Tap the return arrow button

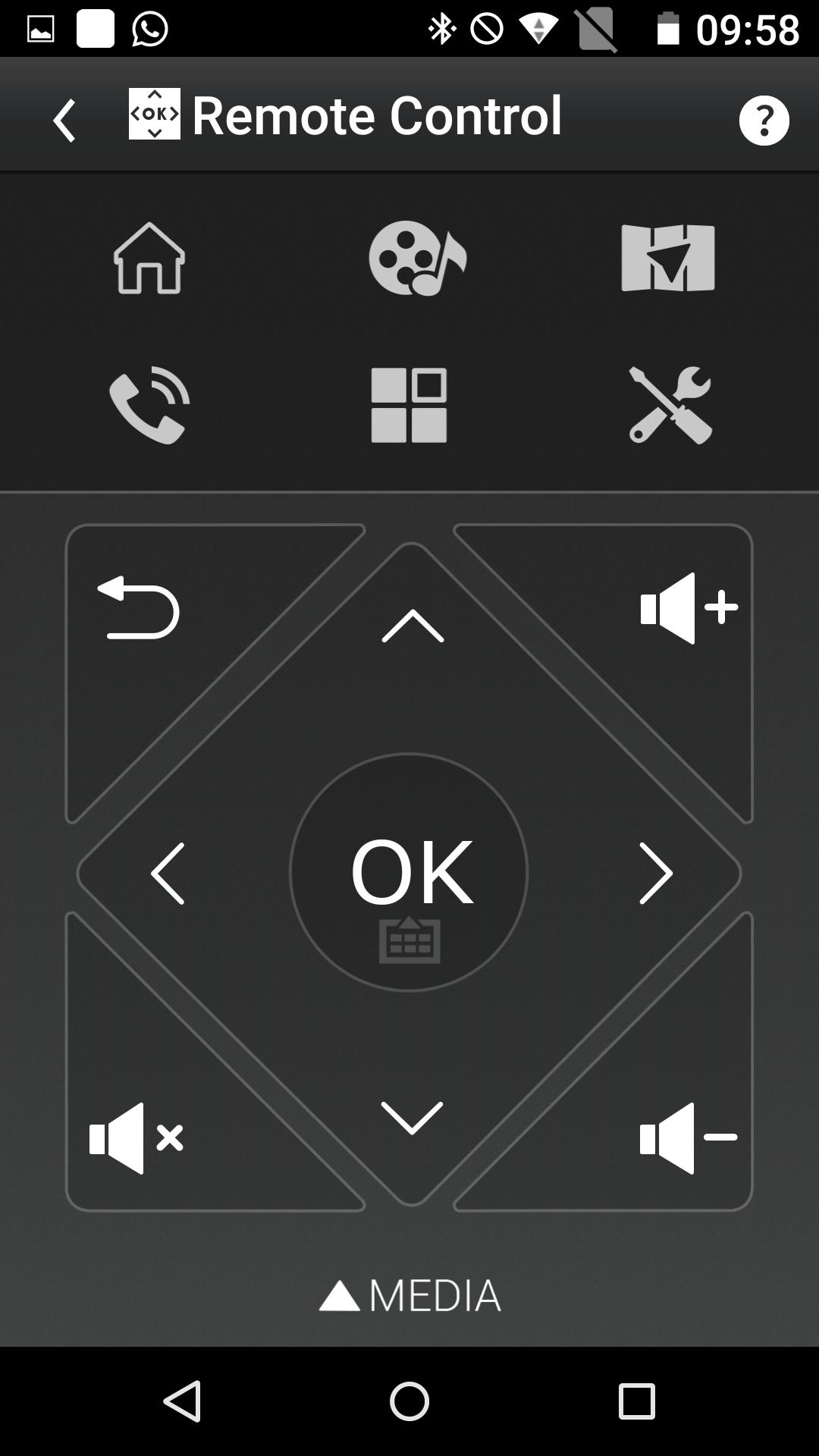[x=139, y=609]
